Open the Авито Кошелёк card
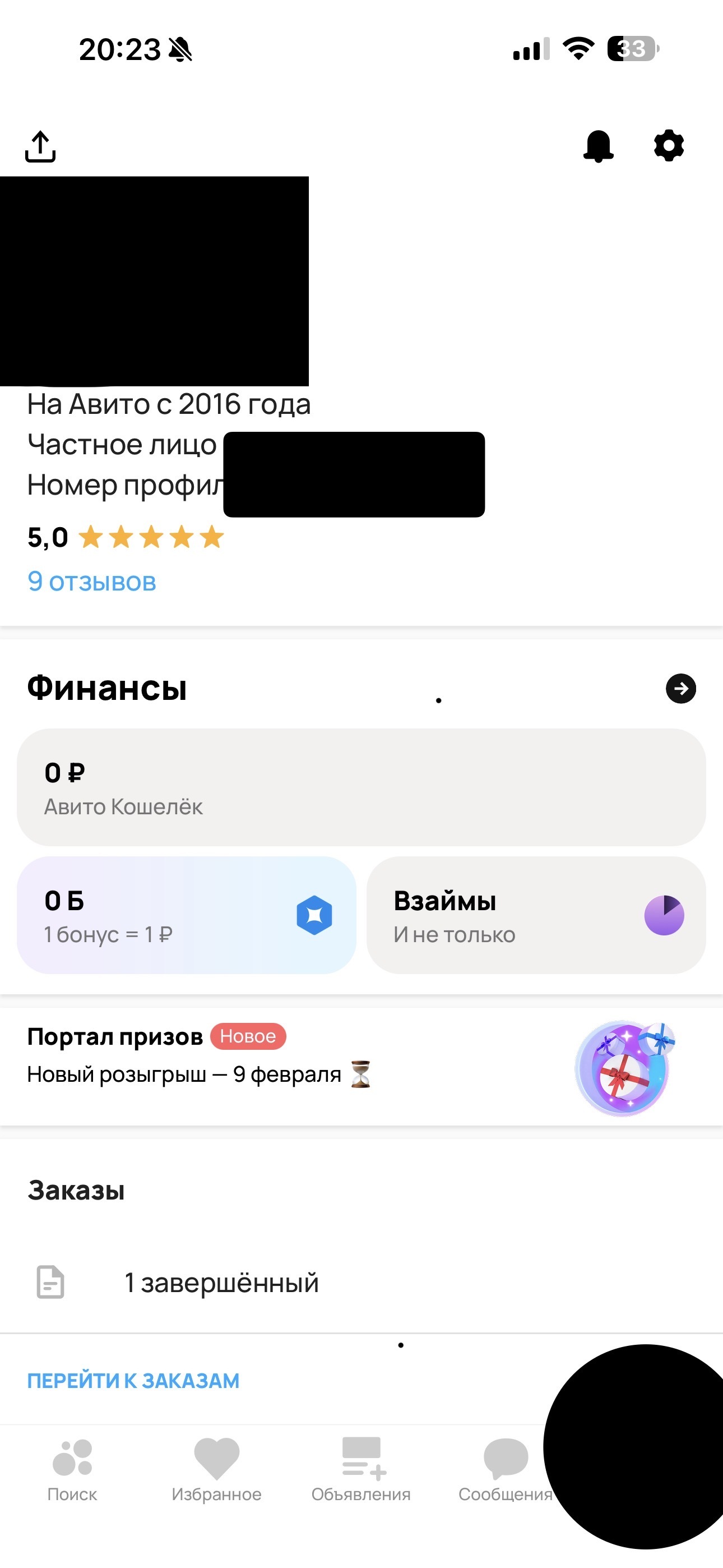Viewport: 723px width, 1568px height. coord(361,787)
